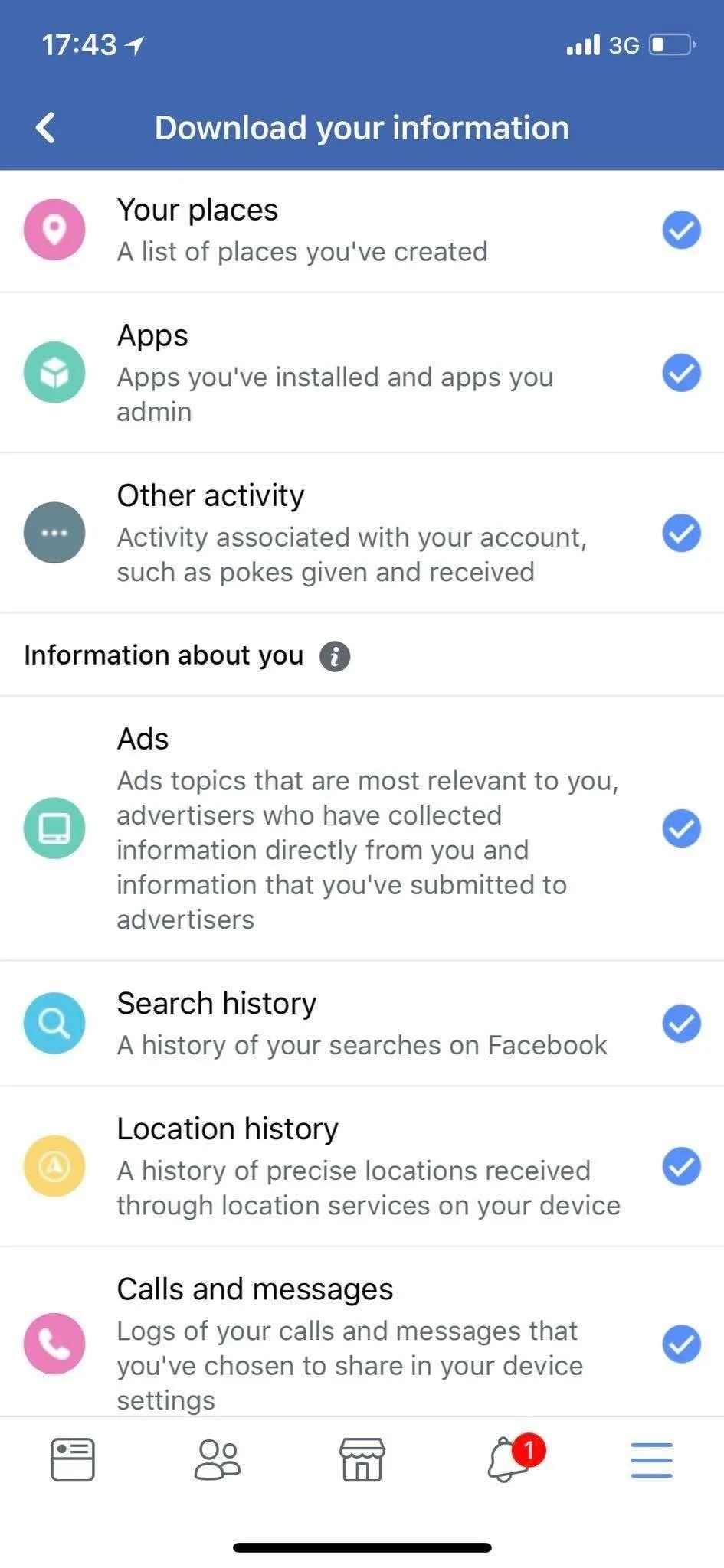Viewport: 724px width, 1568px height.
Task: Deselect the Your places checkmark
Action: (681, 229)
